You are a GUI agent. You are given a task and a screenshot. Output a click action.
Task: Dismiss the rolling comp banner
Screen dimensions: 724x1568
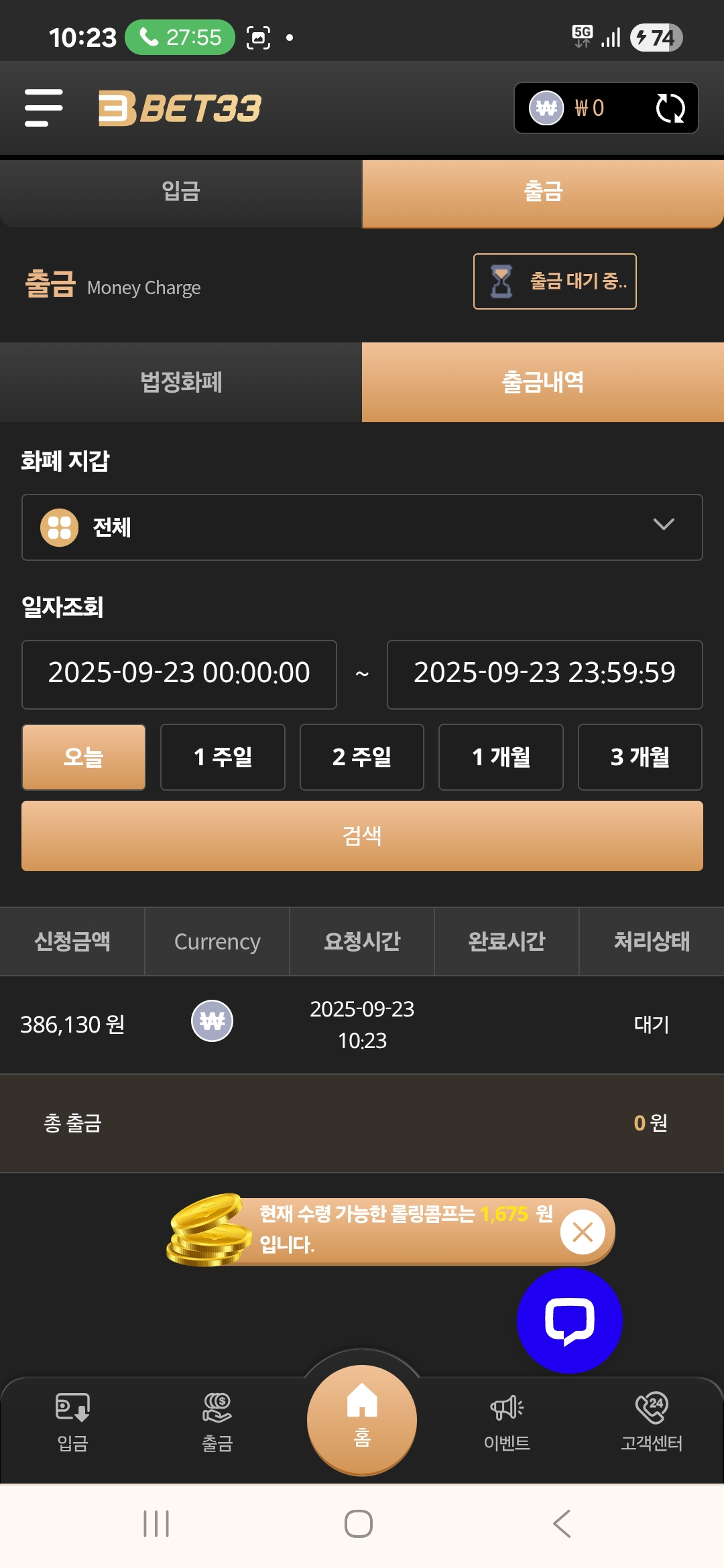tap(583, 1232)
